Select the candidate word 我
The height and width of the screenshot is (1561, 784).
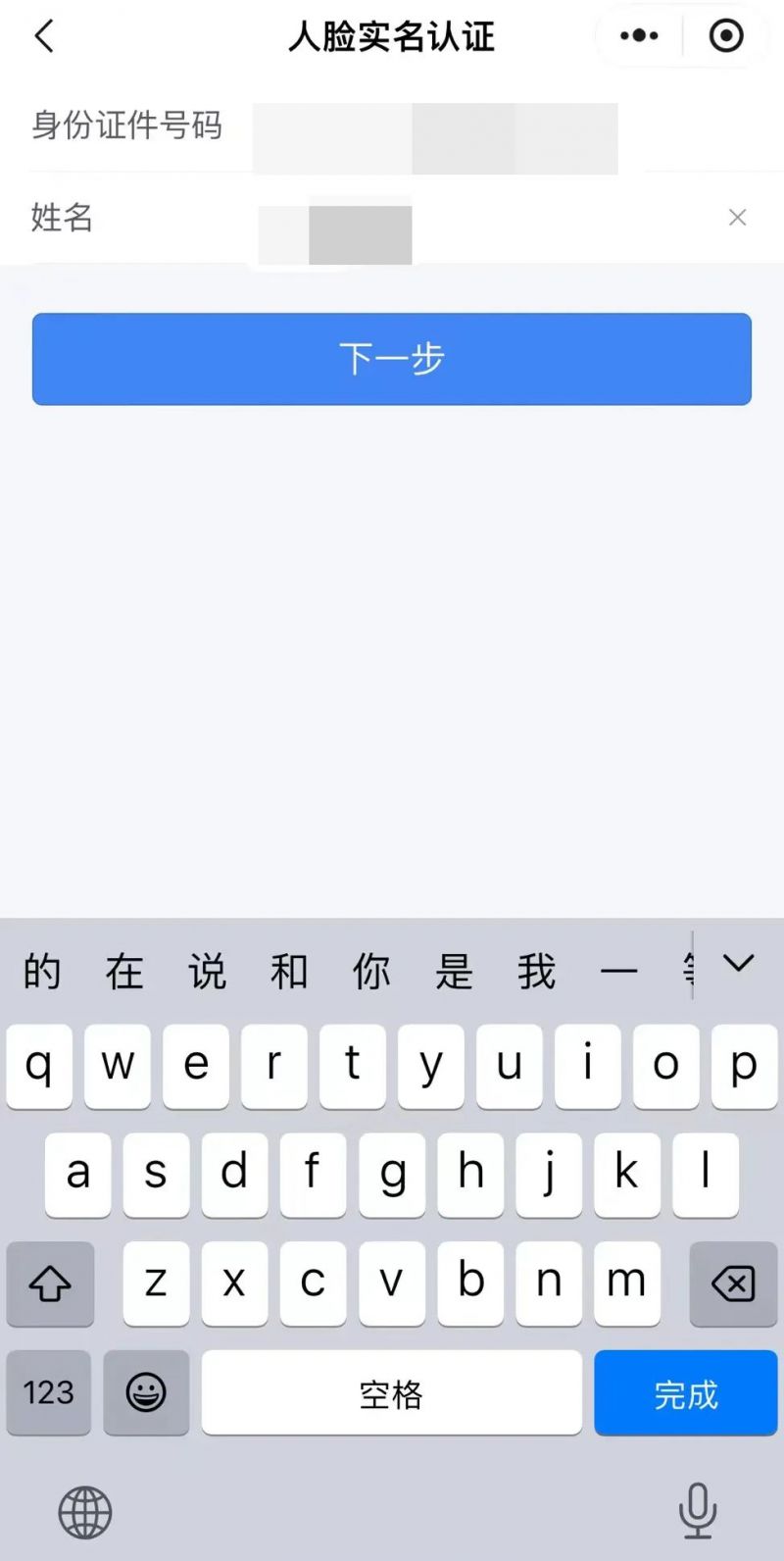535,971
